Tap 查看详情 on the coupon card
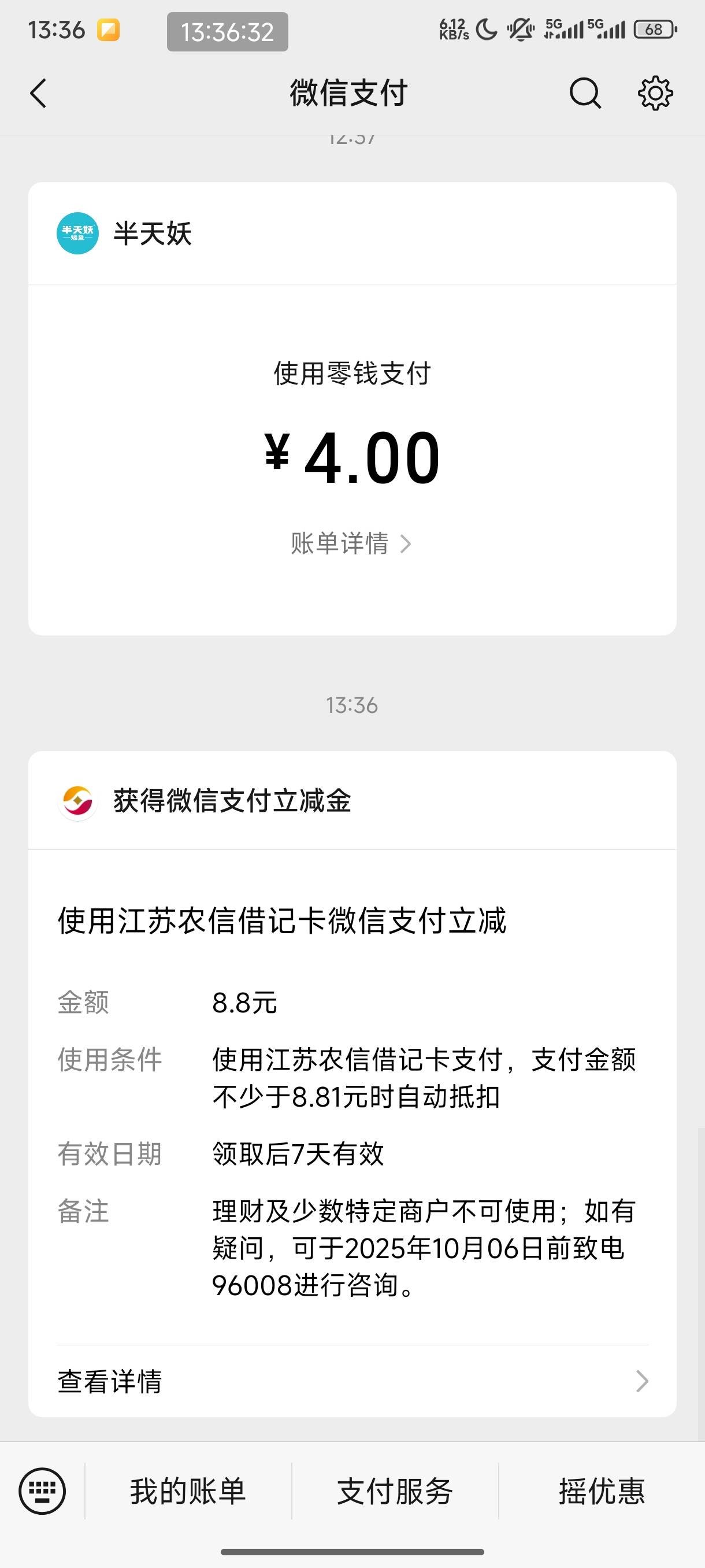 point(352,1381)
